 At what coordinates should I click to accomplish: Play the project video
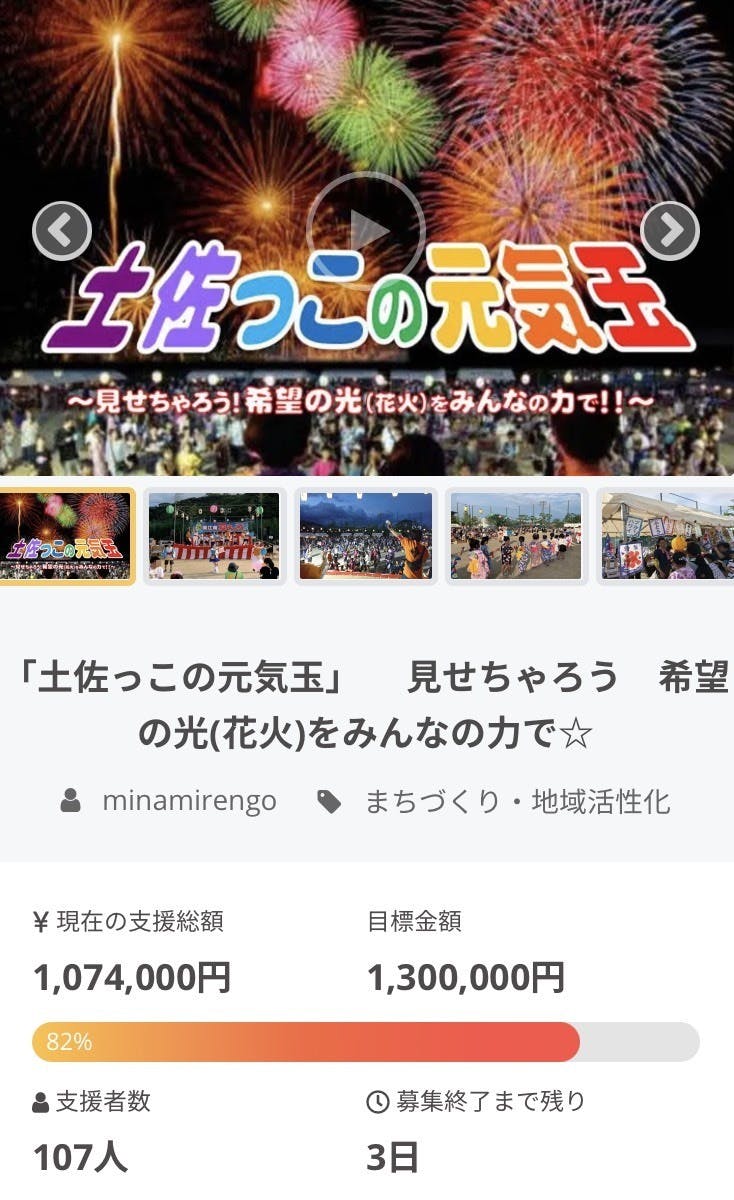tap(366, 231)
